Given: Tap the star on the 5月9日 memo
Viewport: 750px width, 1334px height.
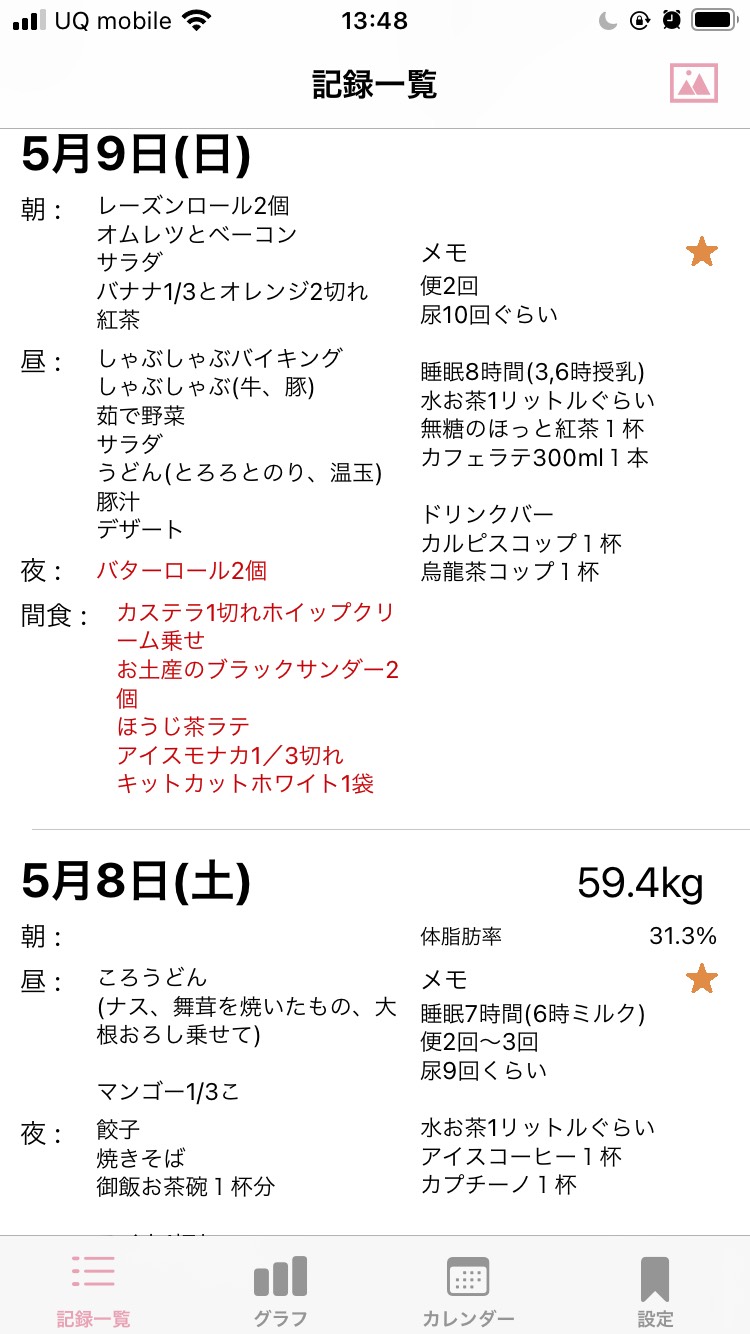Looking at the screenshot, I should tap(702, 252).
